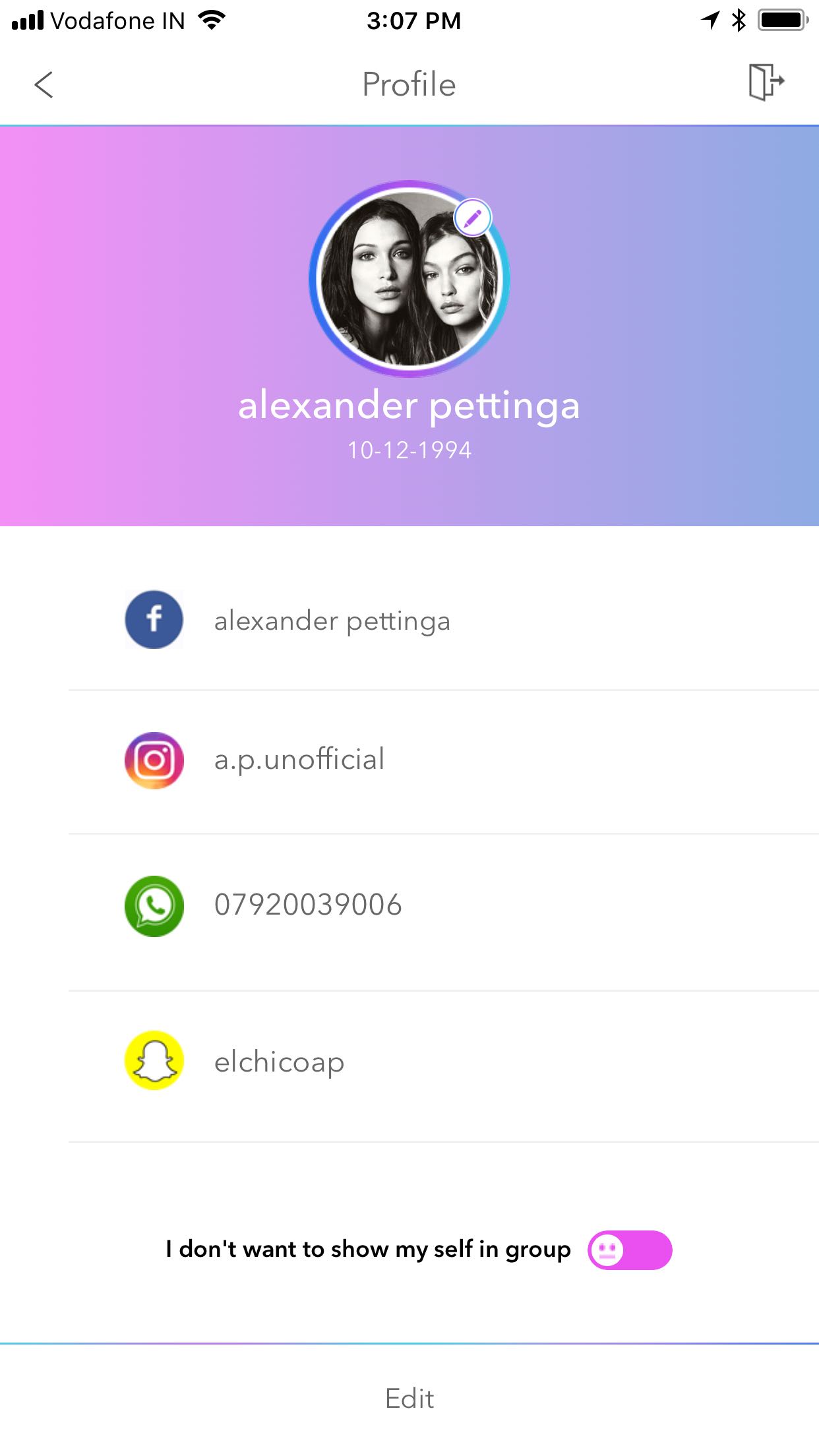Go back from the Profile screen
This screenshot has width=819, height=1456.
44,85
